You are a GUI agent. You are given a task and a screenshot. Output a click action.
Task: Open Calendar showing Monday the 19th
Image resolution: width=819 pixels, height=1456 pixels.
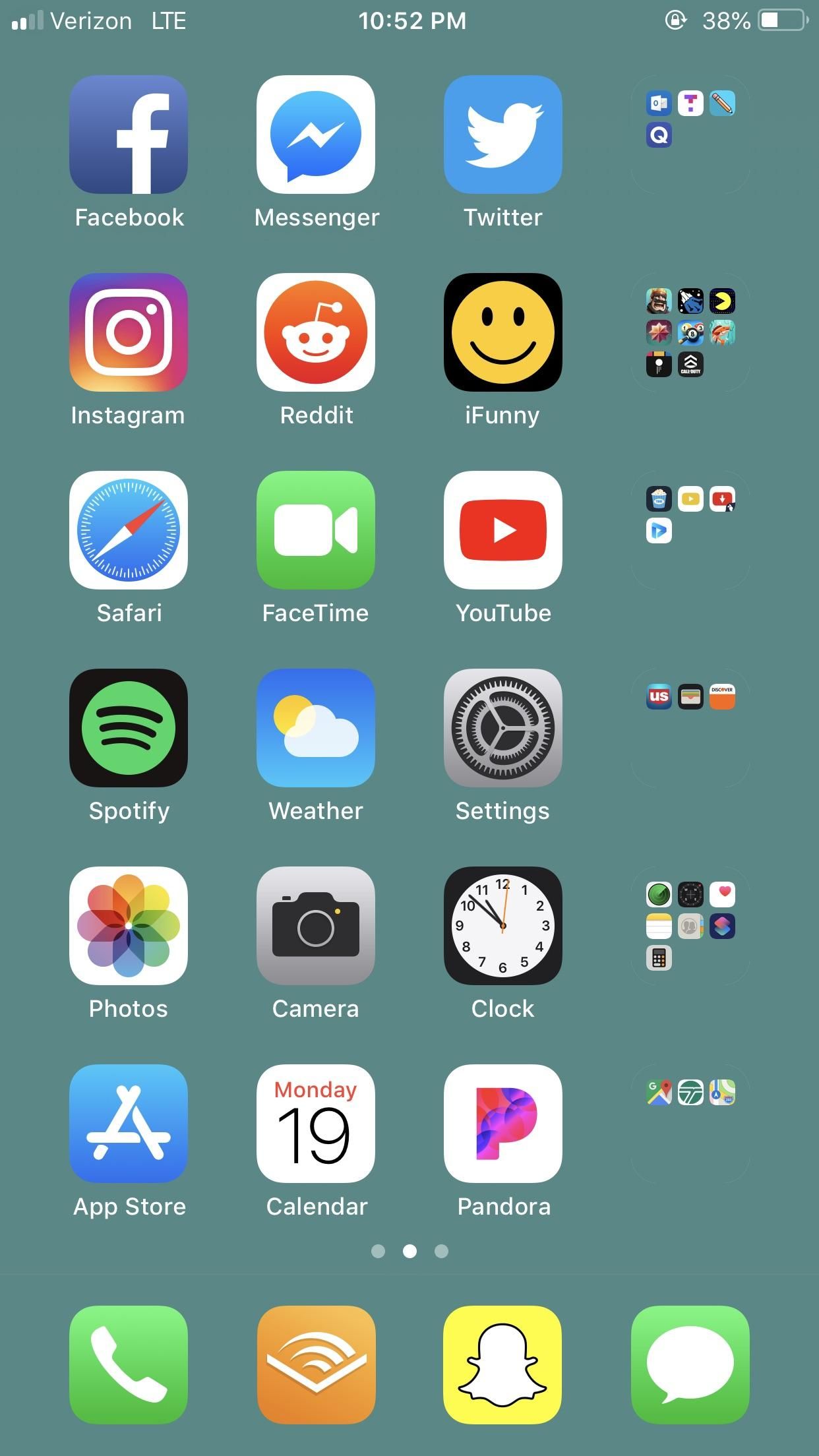[316, 1124]
